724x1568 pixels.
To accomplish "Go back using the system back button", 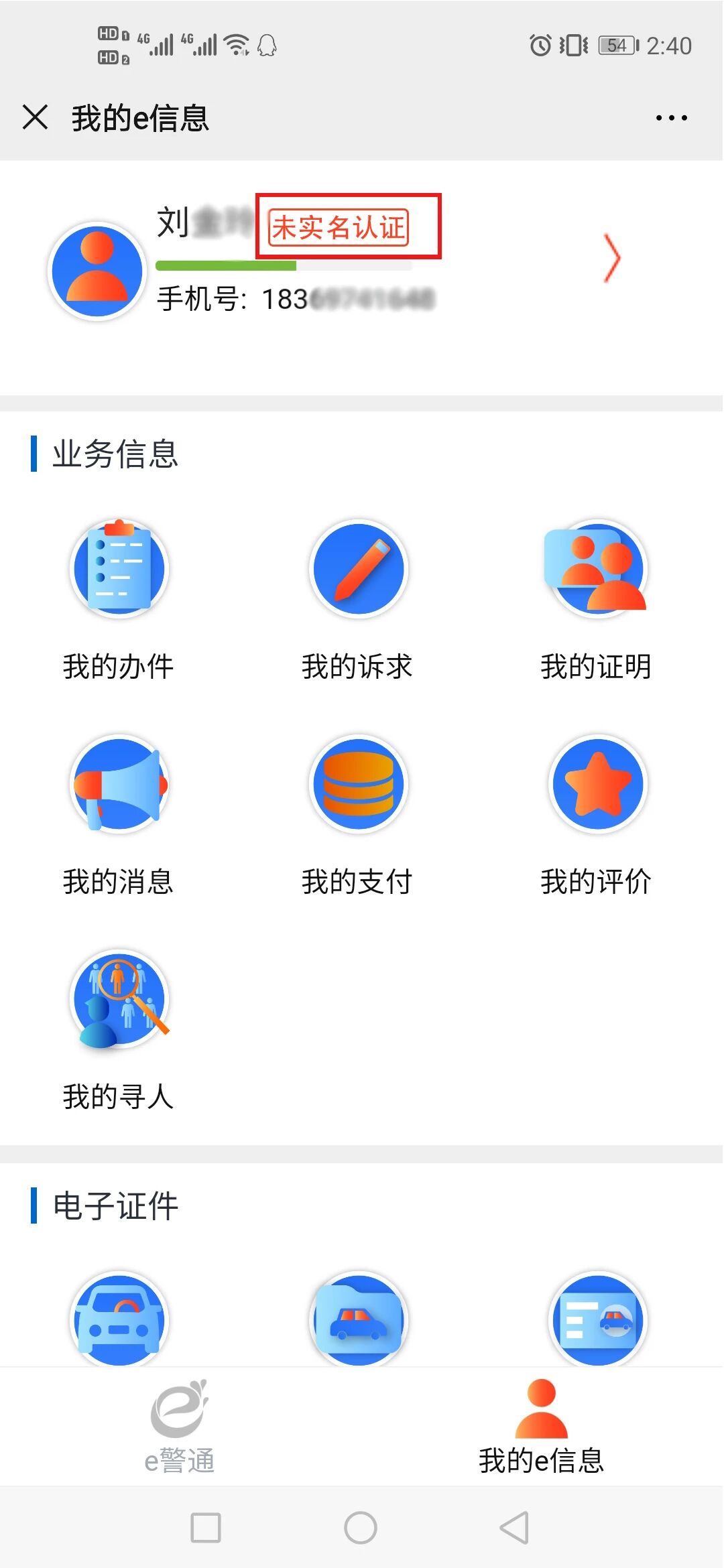I will [x=515, y=1528].
